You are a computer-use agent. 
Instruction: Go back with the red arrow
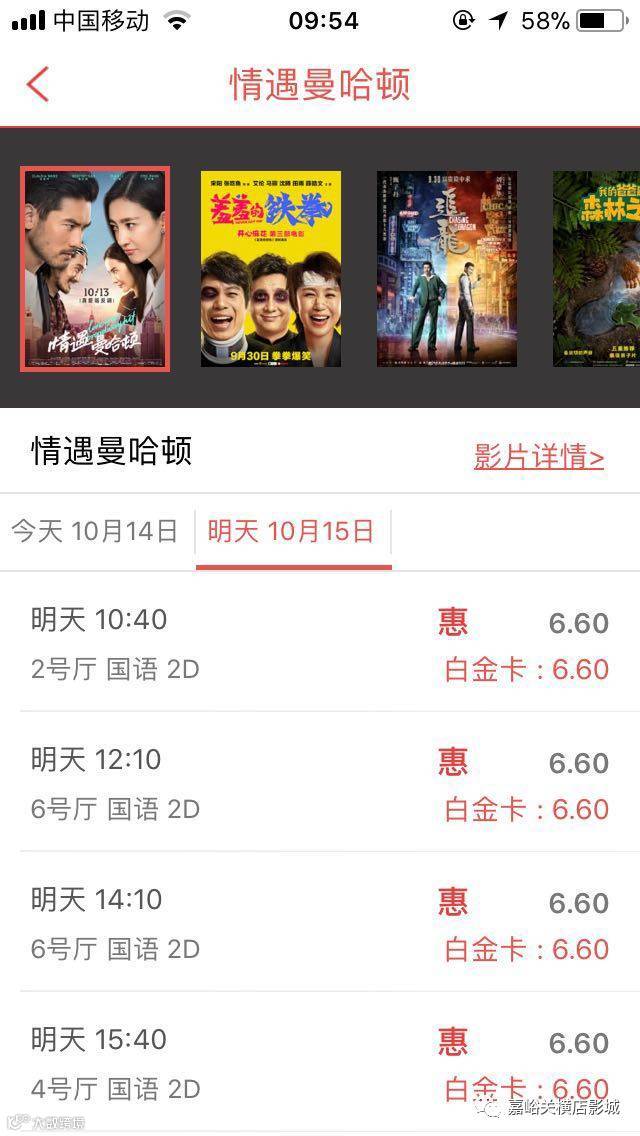38,84
